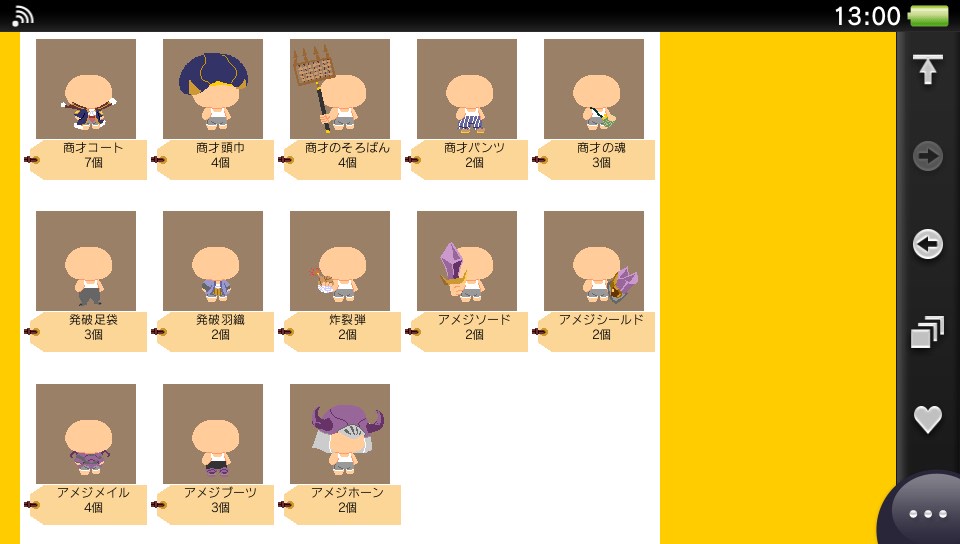Screen dimensions: 960x544
Task: Open the browser windows list
Action: [928, 332]
